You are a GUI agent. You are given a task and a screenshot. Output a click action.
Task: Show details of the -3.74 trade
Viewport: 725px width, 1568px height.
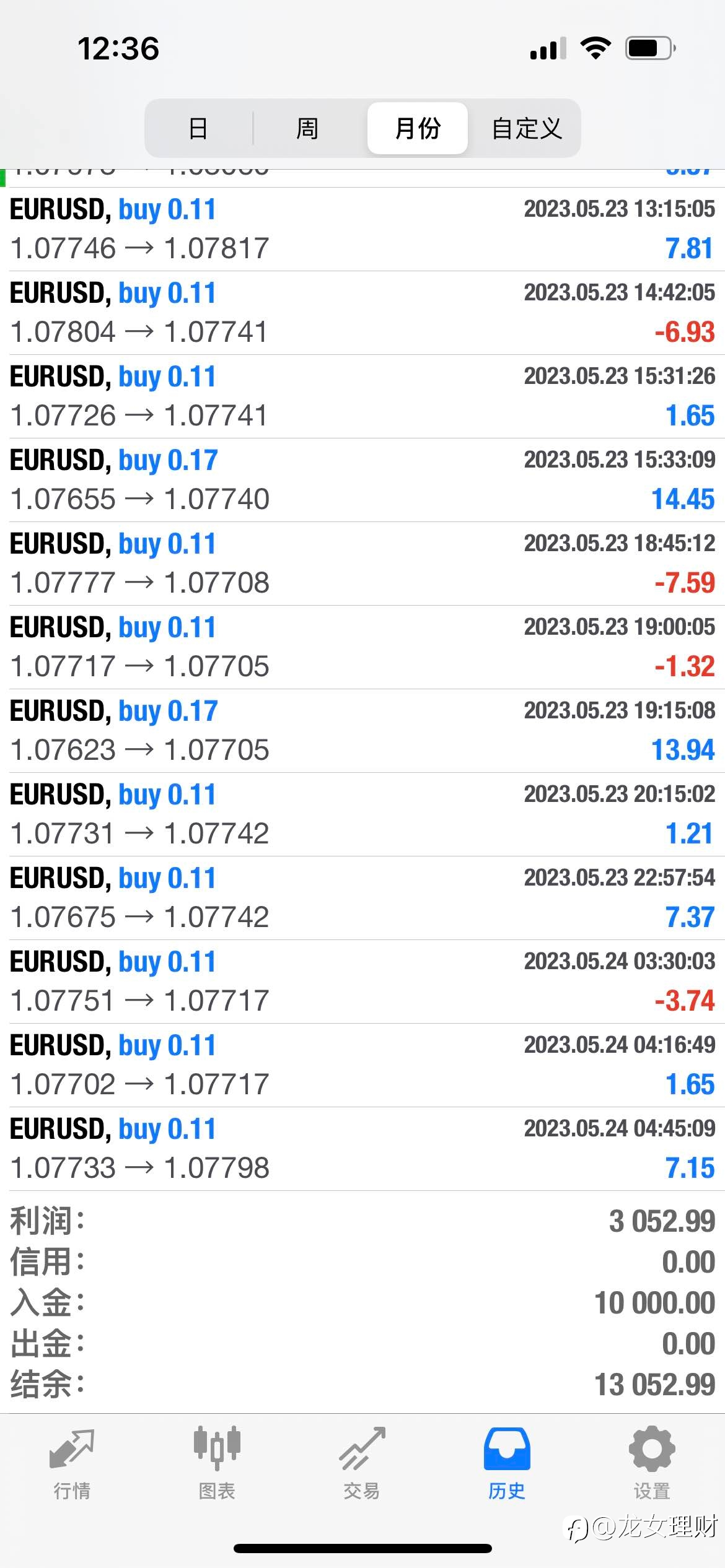coord(362,982)
